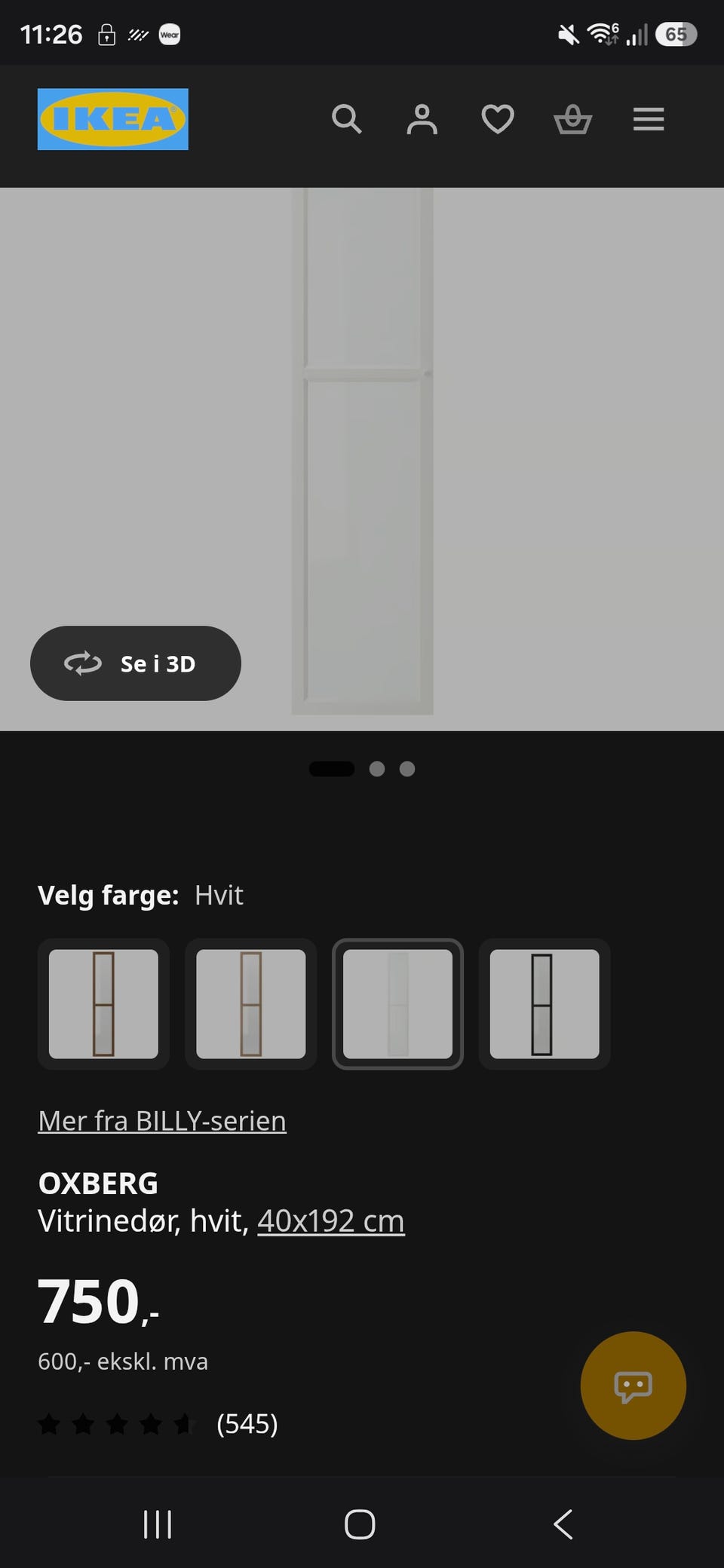Choose the white door variant

[397, 1004]
